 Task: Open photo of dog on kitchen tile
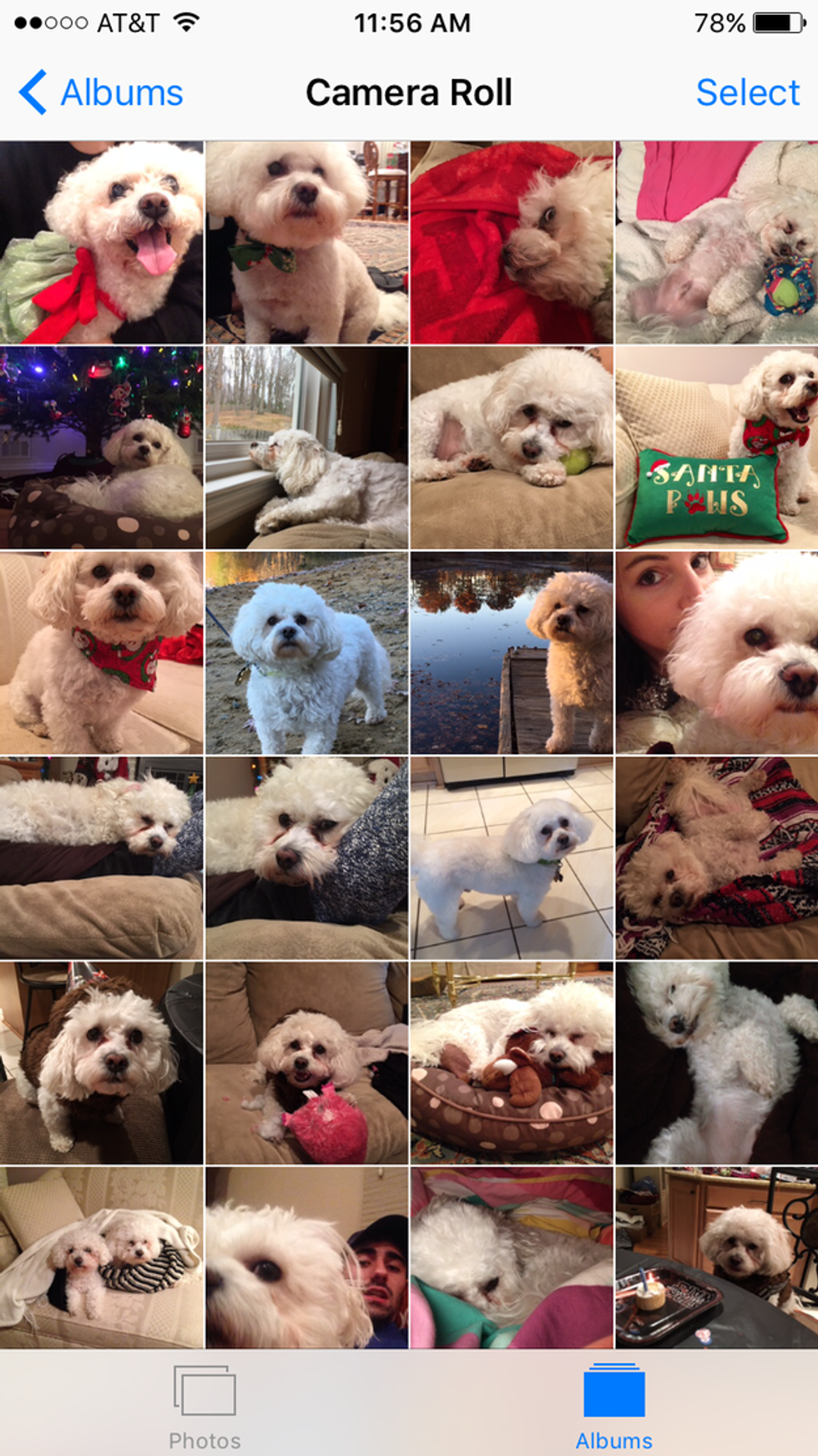pos(512,857)
